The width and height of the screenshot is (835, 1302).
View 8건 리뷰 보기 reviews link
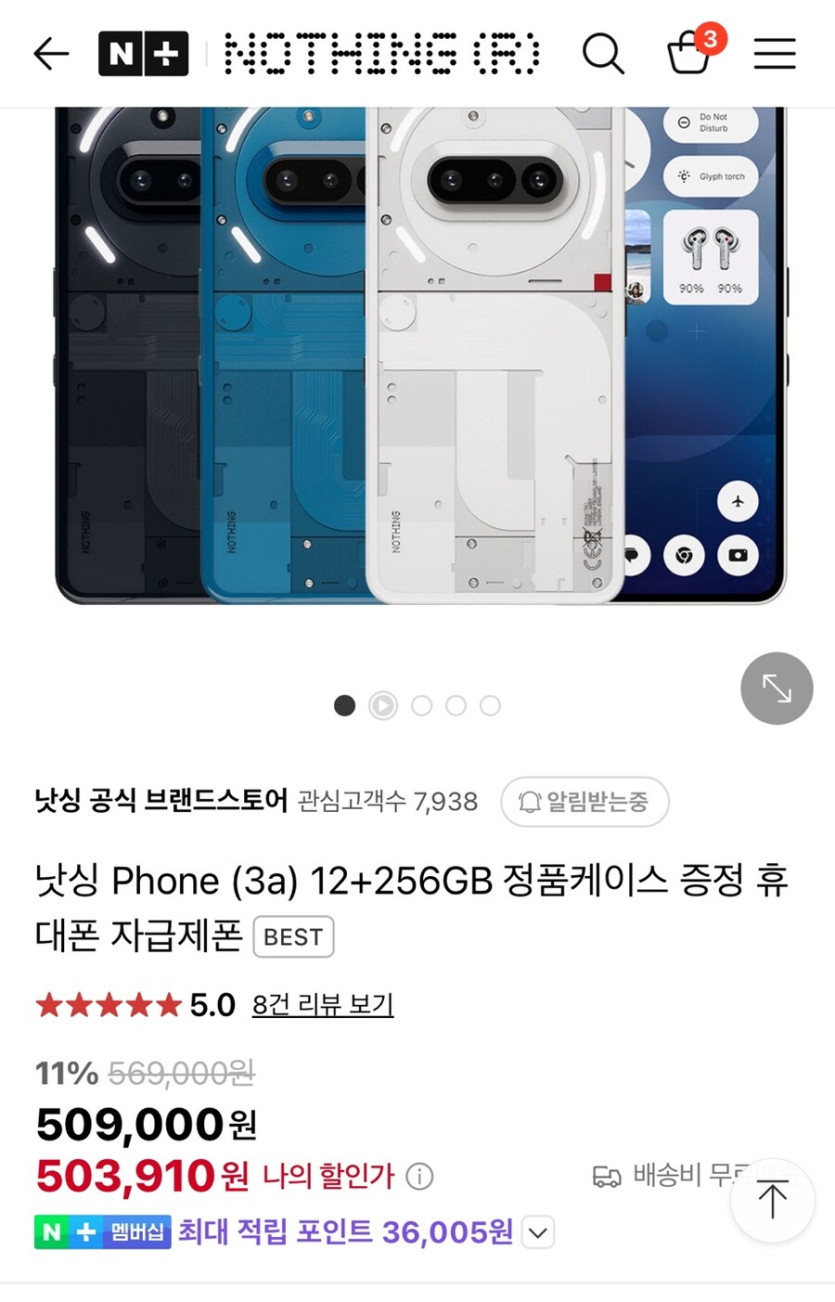[323, 1005]
